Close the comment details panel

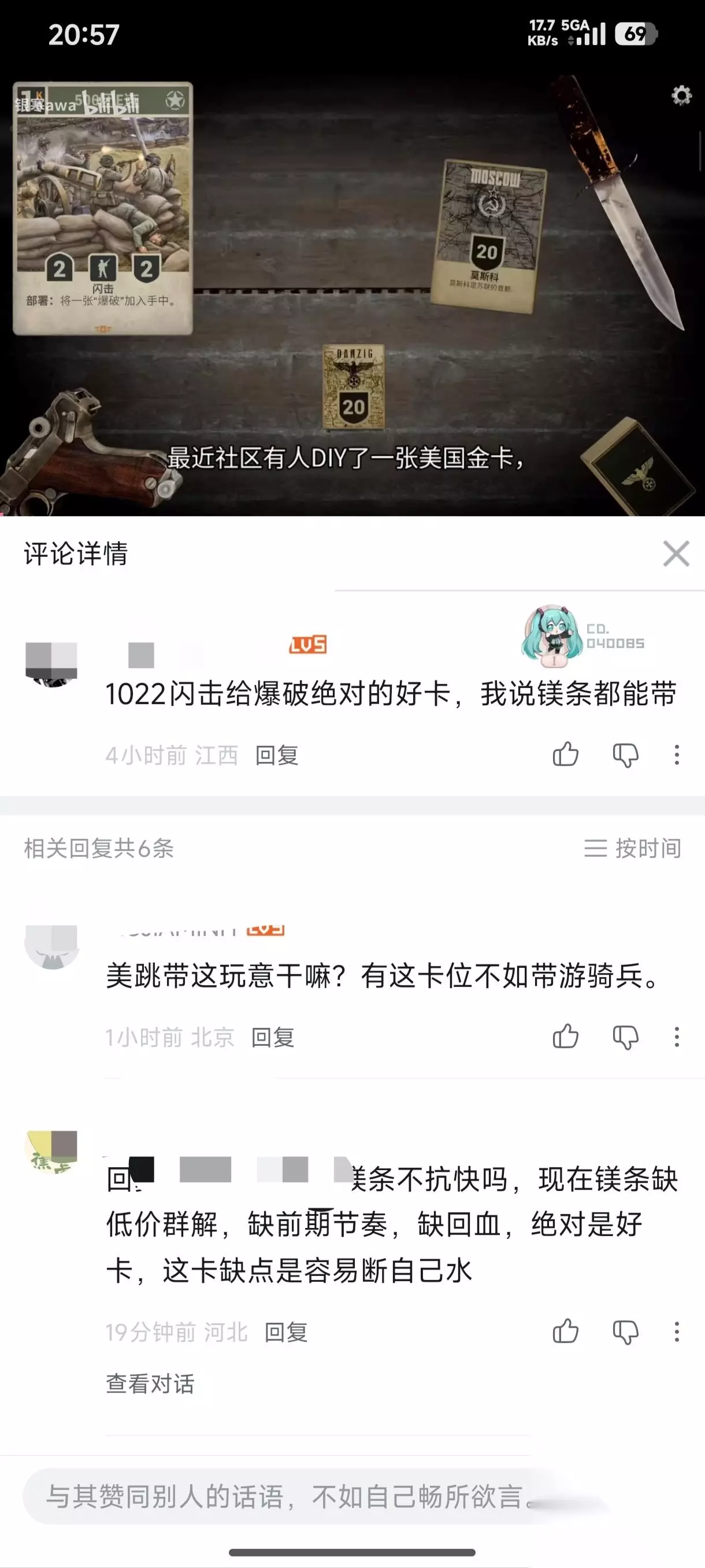[x=676, y=554]
